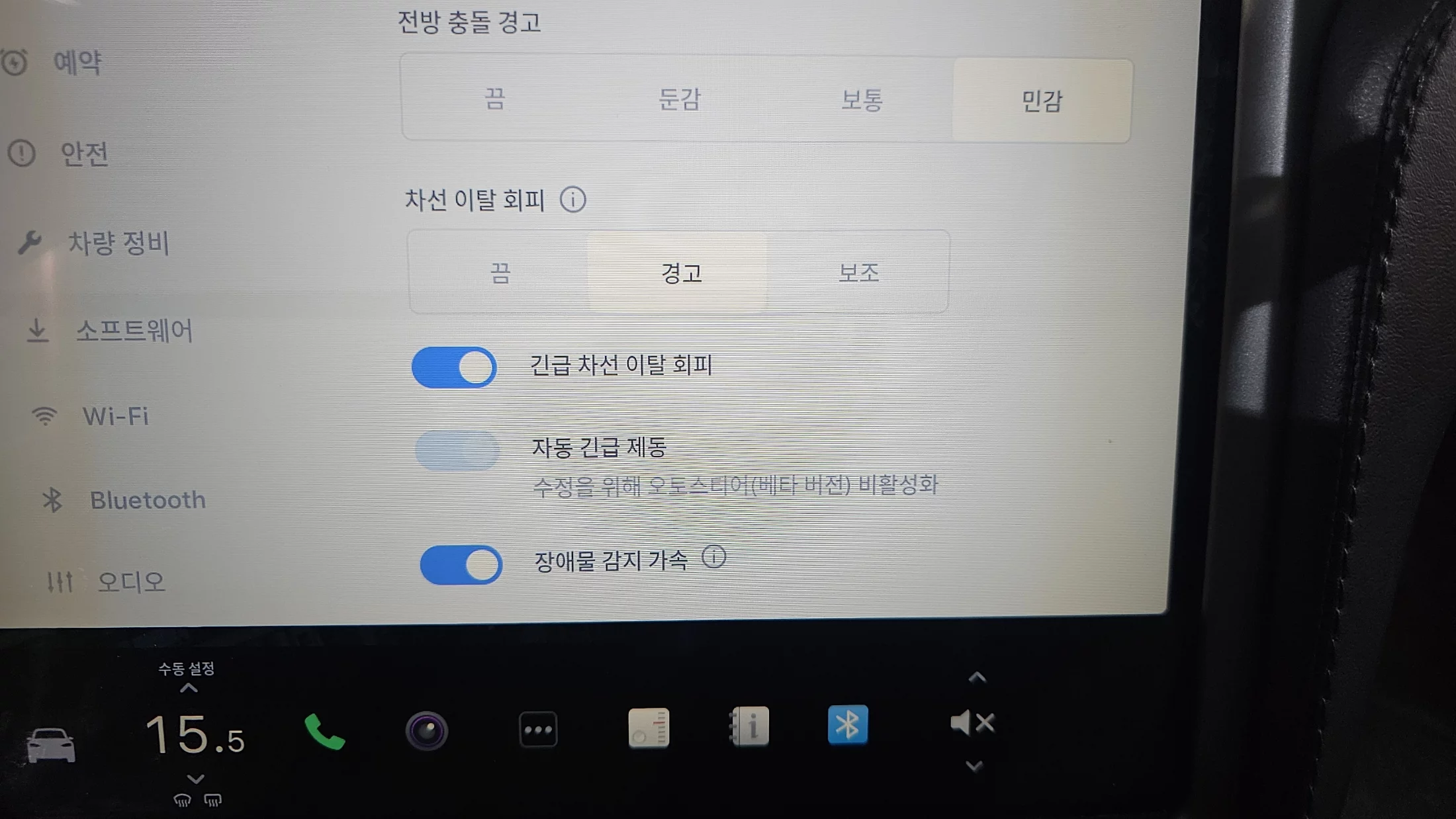Open 차량 정비 settings
This screenshot has width=1456, height=819.
[x=118, y=243]
